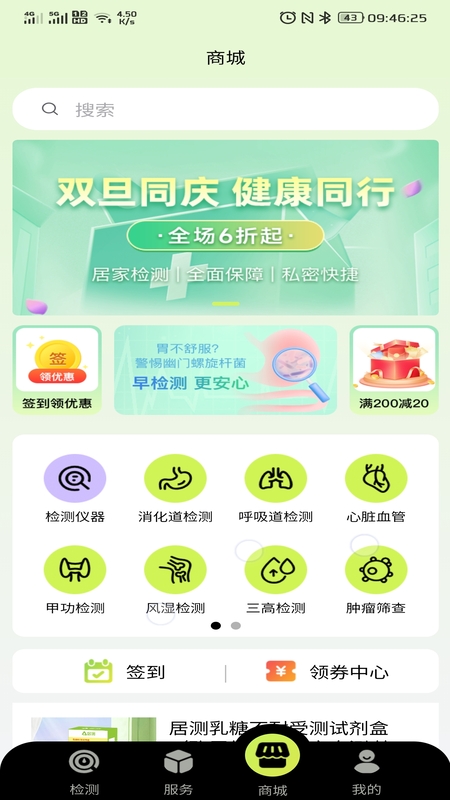Open the 满200减20 offer tile
Screen dimensions: 450x800
coord(394,370)
